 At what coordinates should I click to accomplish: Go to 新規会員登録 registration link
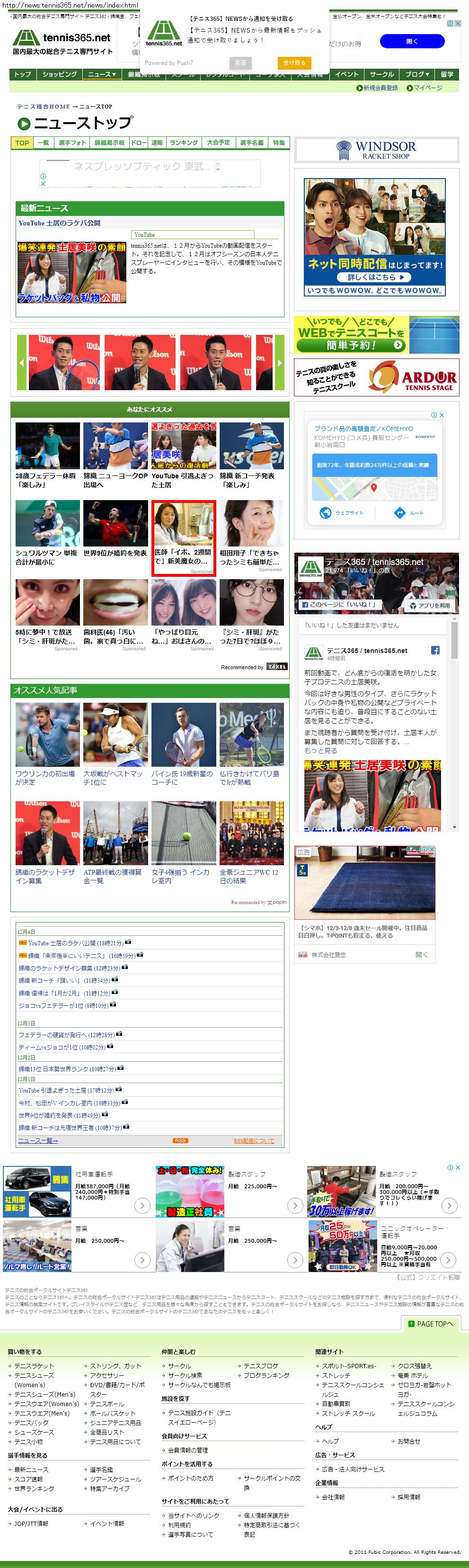click(x=377, y=88)
